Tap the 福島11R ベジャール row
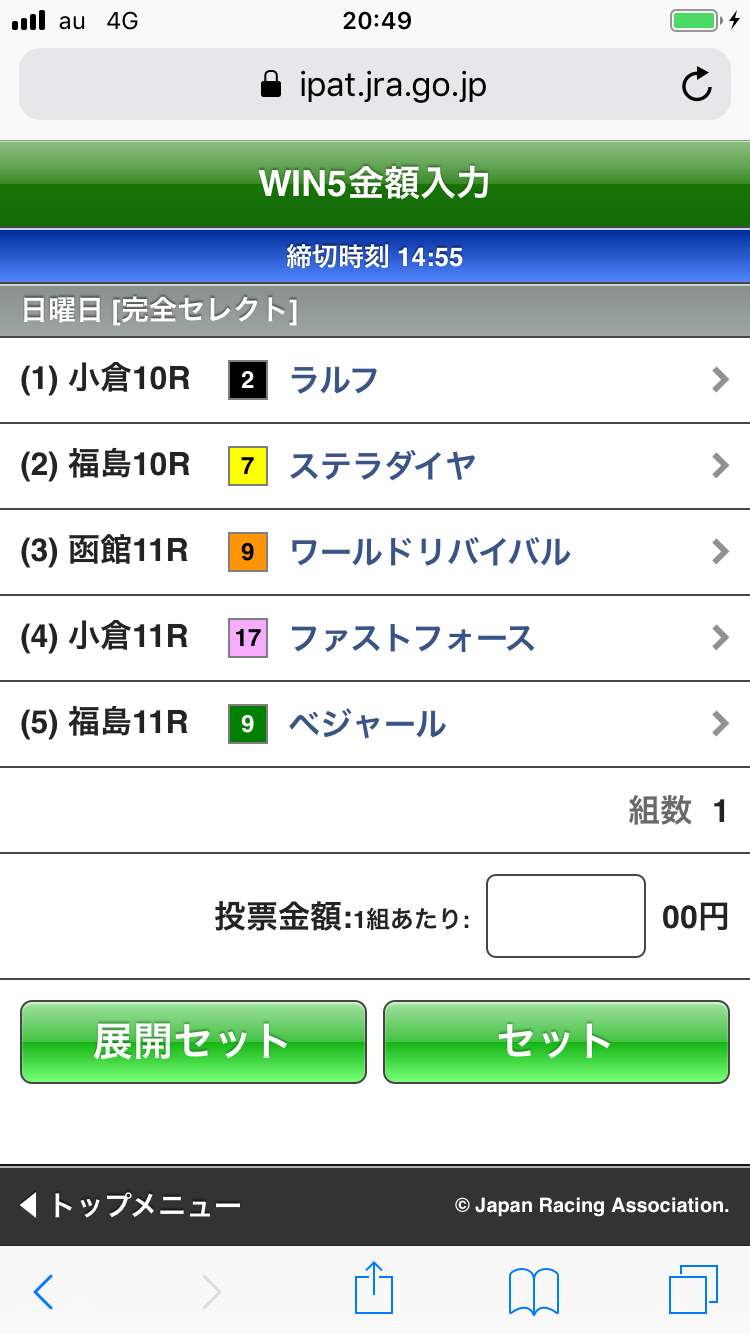Screen dimensions: 750x1334 tap(375, 724)
